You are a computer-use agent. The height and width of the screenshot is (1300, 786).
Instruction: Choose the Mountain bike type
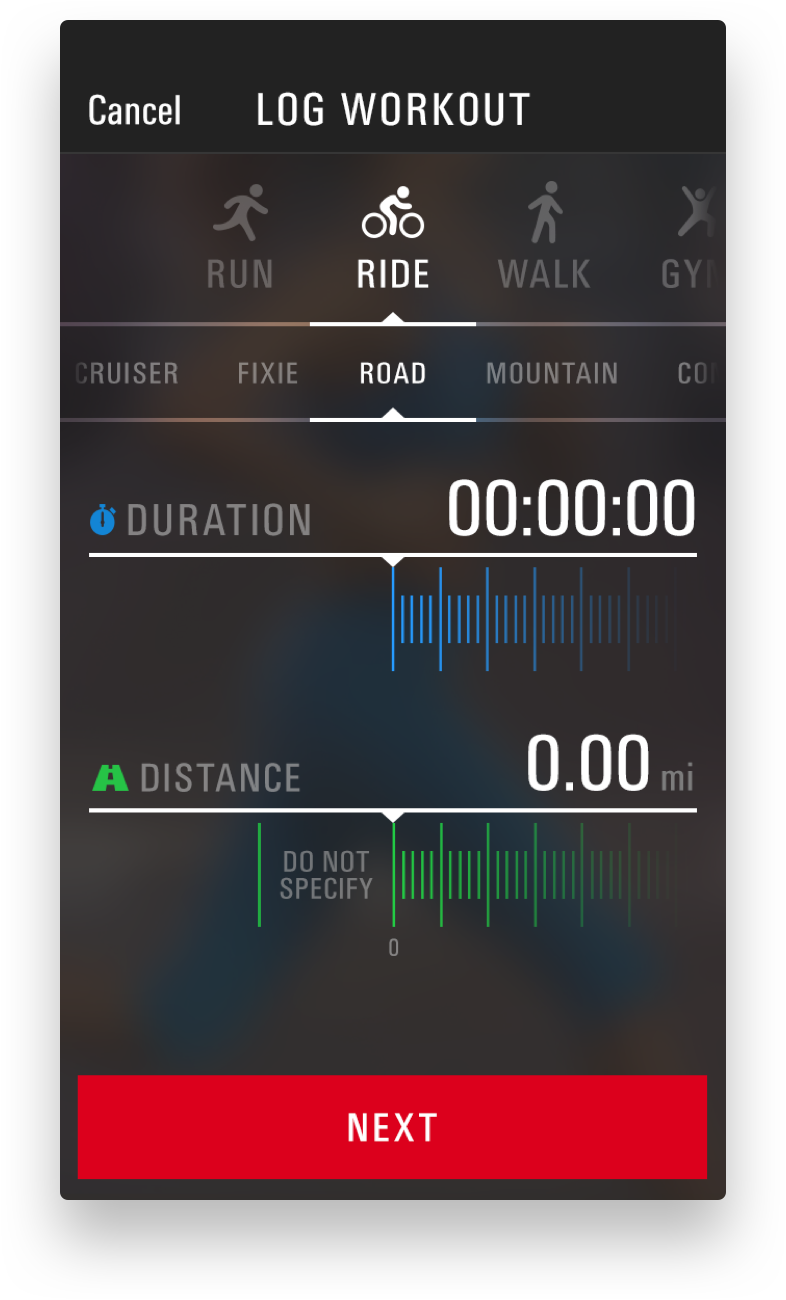tap(552, 374)
